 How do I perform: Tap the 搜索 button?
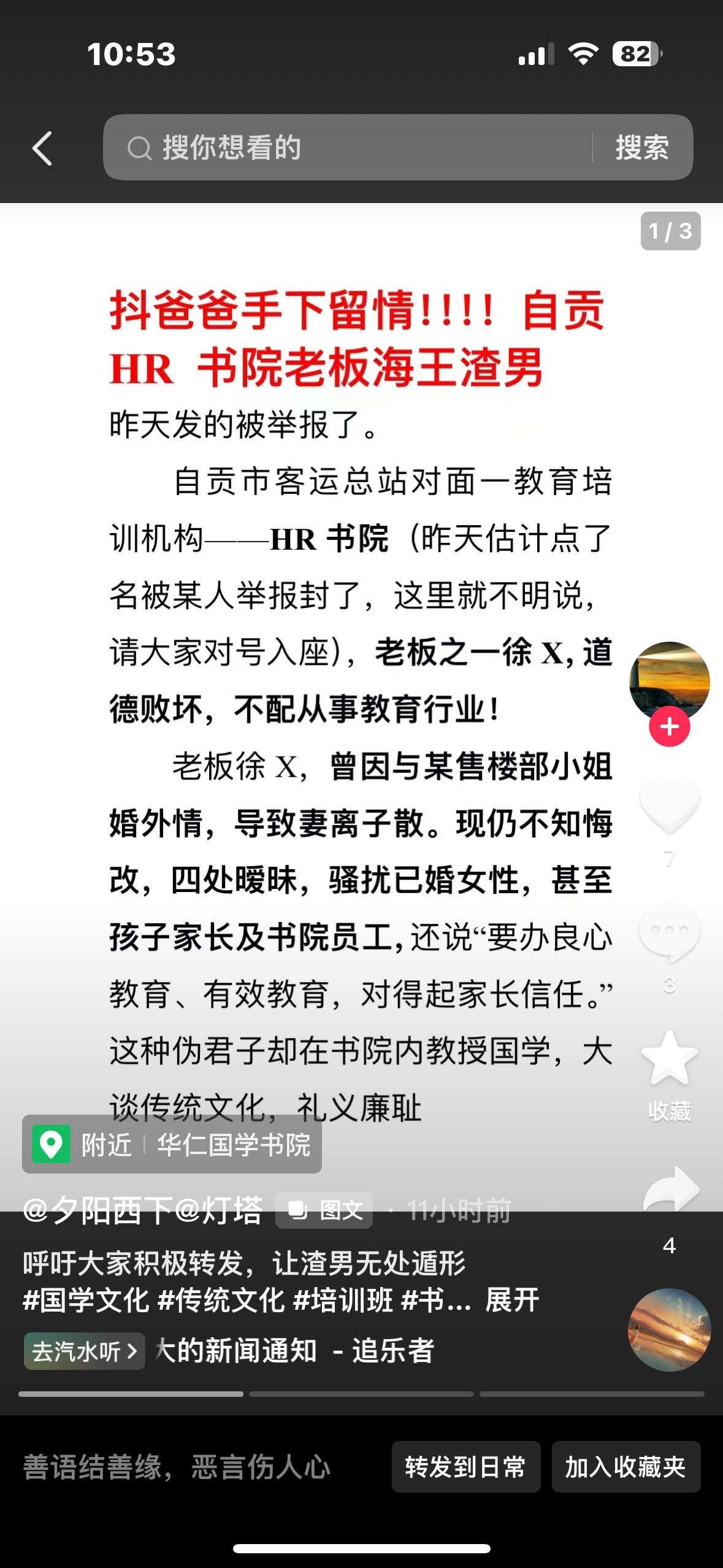click(641, 148)
